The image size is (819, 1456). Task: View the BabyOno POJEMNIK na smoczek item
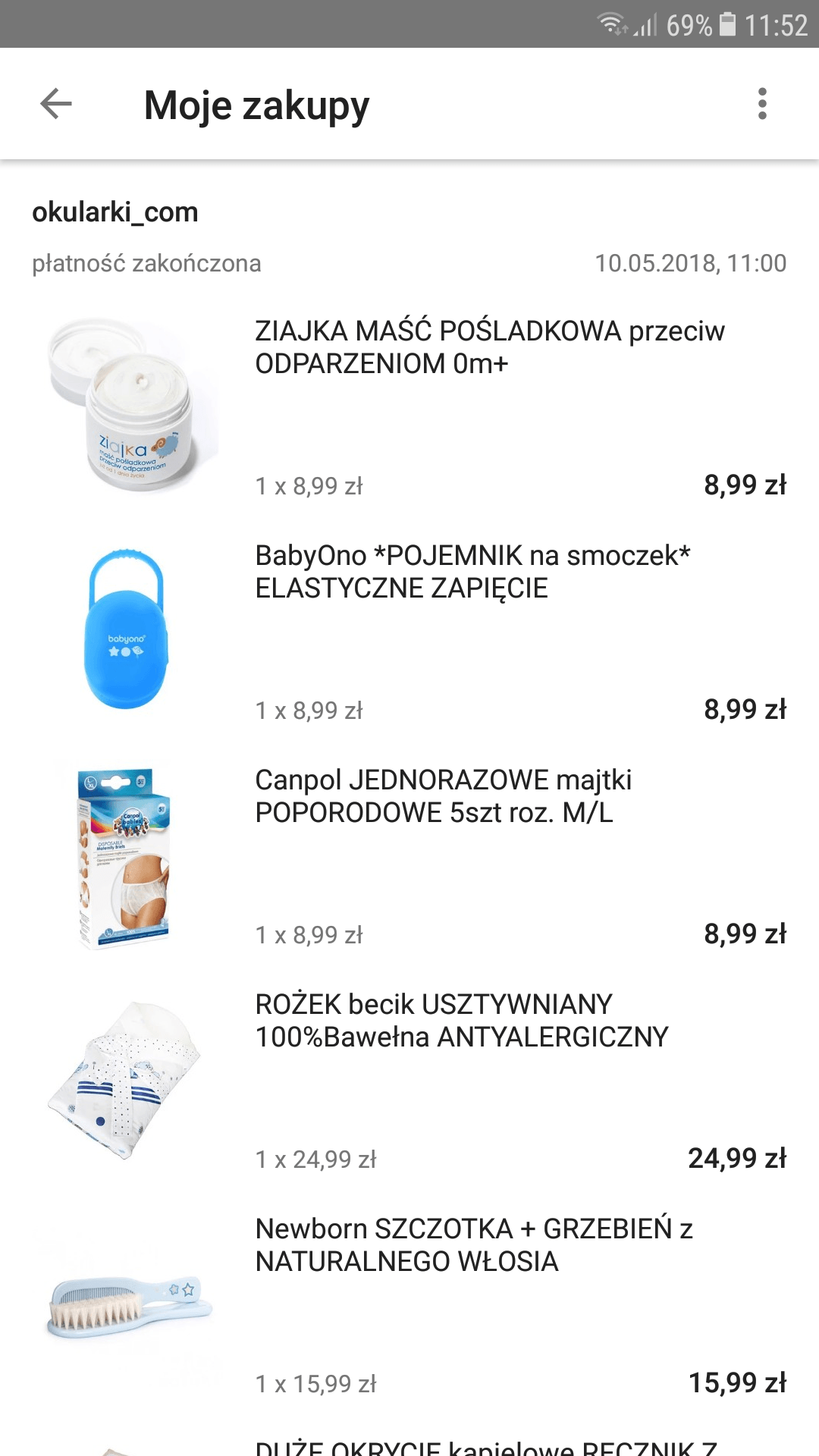[x=472, y=572]
